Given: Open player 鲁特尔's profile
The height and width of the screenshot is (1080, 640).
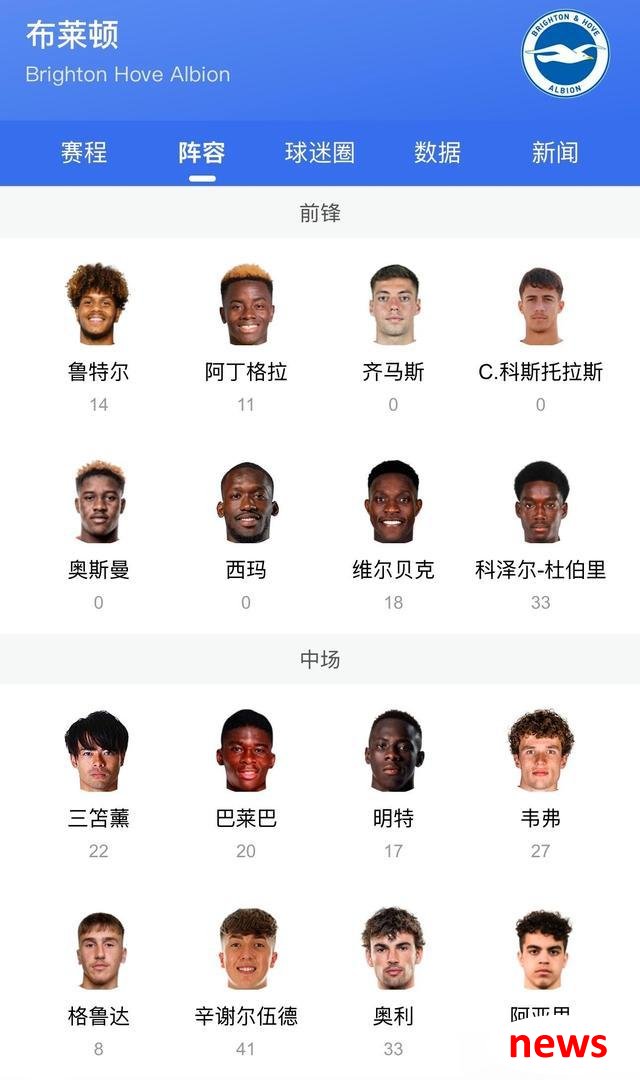Looking at the screenshot, I should pos(98,305).
